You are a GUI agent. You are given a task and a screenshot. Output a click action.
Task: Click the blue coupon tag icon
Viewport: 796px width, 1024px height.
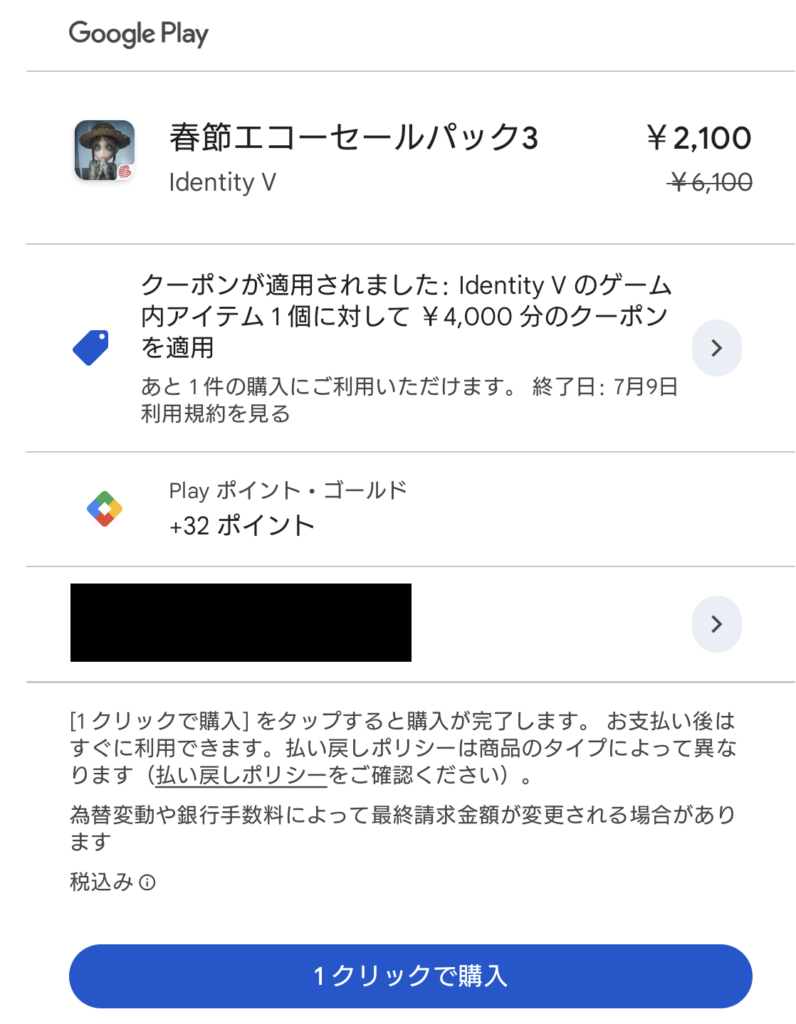tap(105, 347)
